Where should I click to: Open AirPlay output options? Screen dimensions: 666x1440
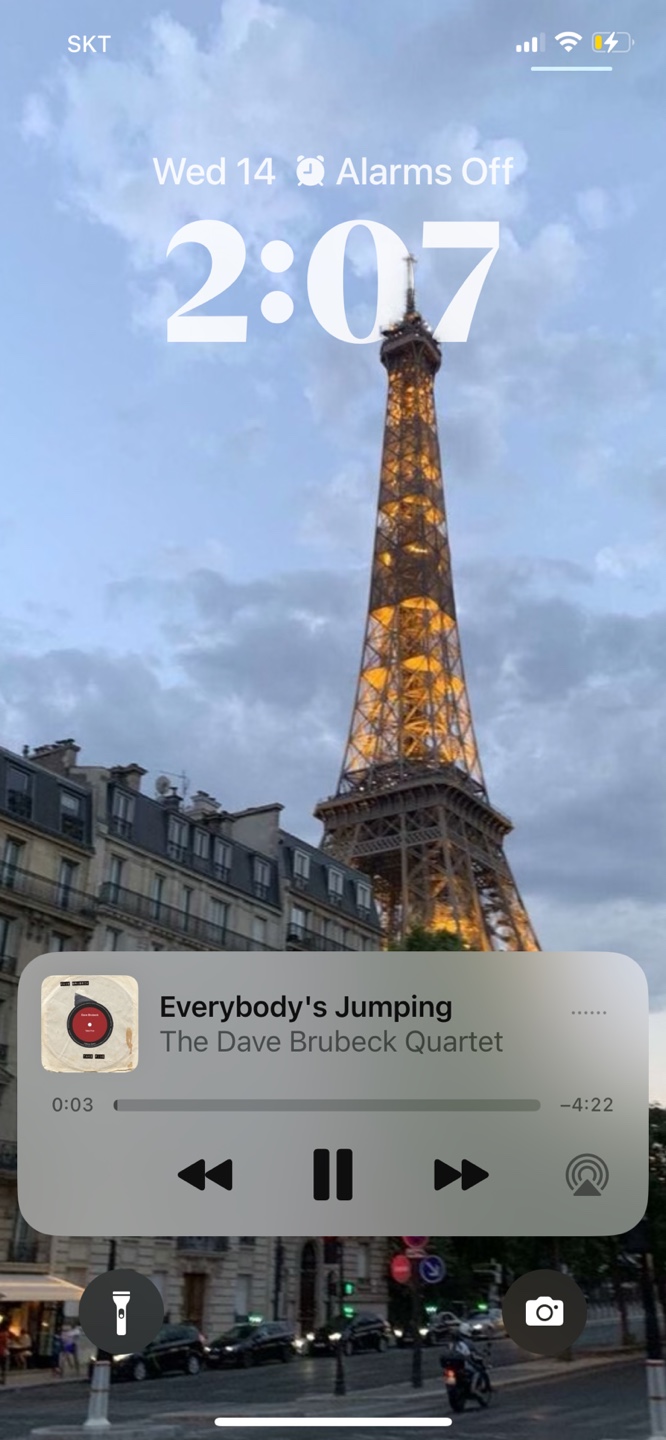click(x=587, y=1175)
